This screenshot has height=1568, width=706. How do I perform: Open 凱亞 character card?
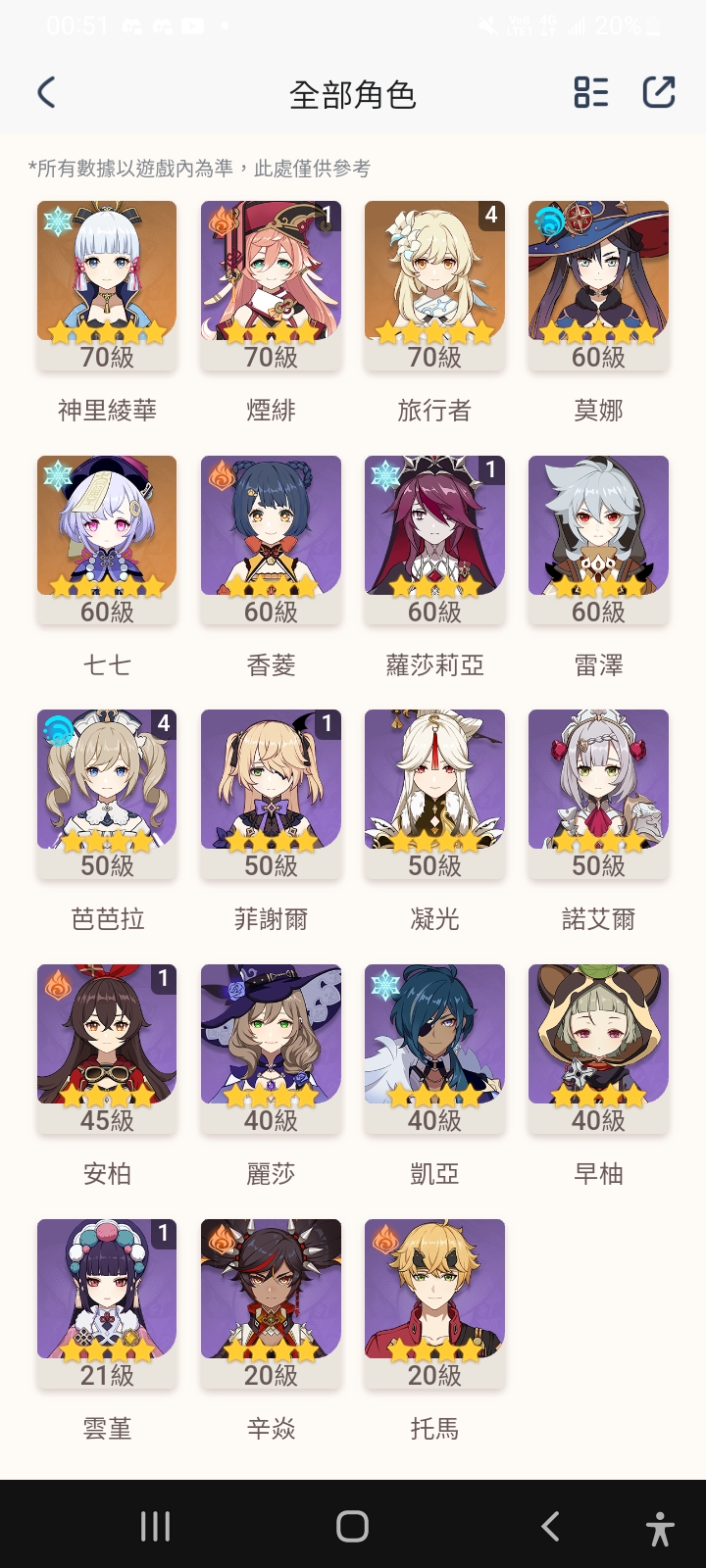click(434, 1049)
